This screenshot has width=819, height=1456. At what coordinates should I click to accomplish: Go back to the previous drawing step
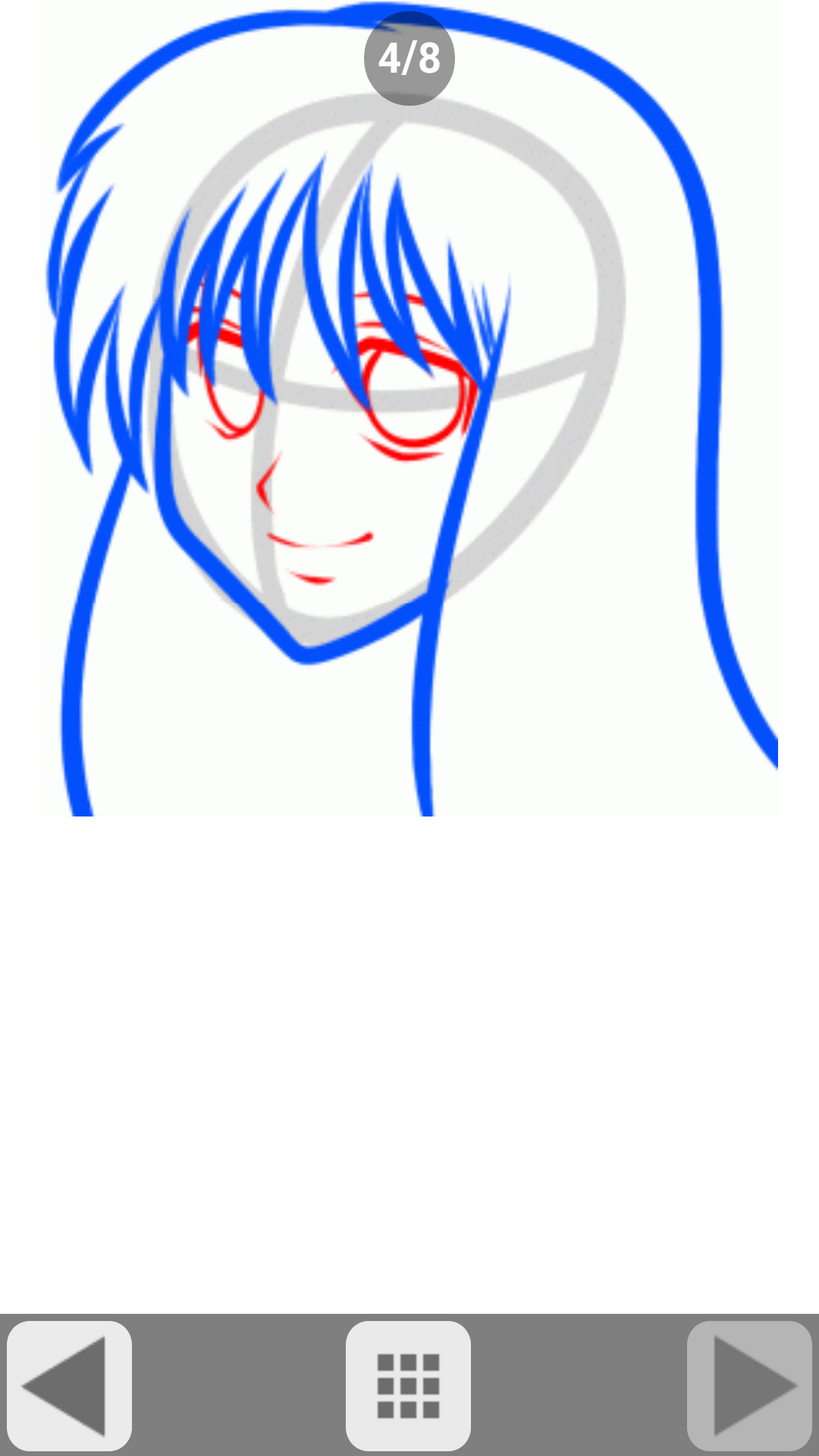[x=69, y=1385]
